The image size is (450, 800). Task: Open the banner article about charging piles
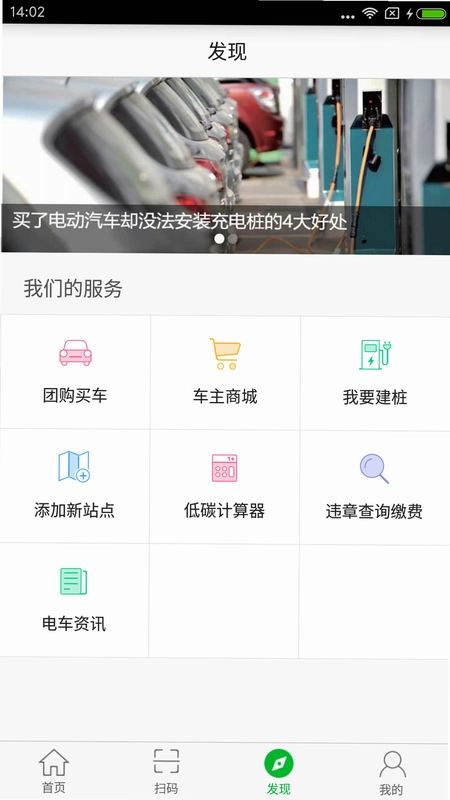click(225, 165)
